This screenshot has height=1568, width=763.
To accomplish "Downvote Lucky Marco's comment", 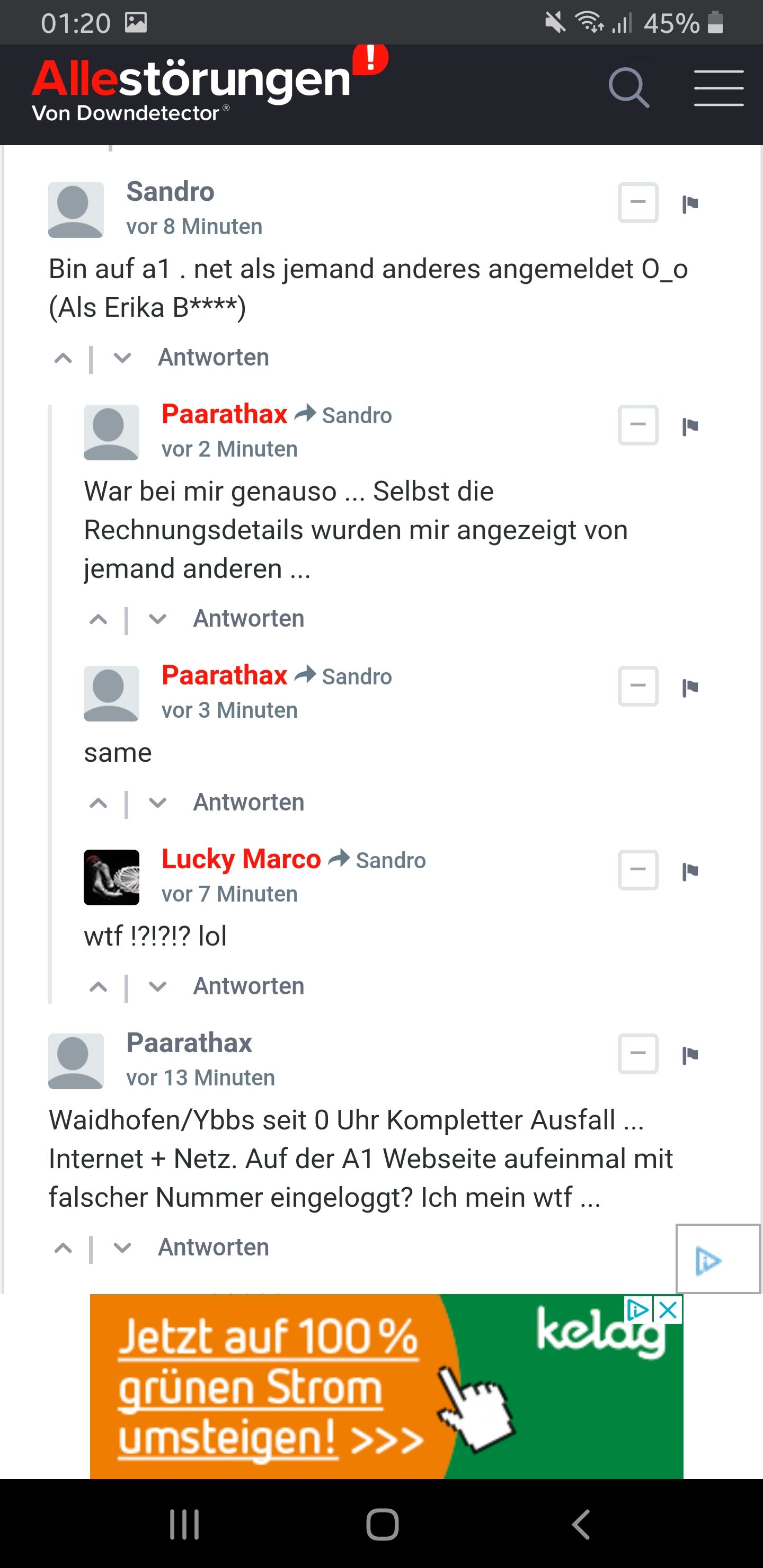I will (158, 986).
